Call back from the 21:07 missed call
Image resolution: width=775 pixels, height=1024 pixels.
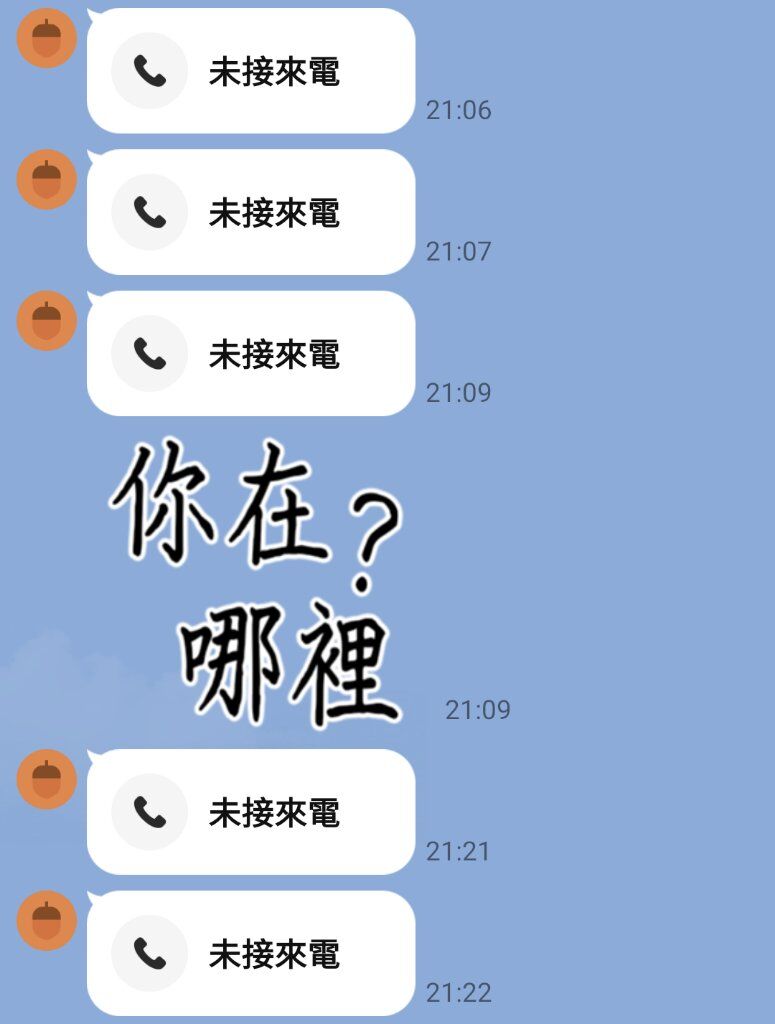[250, 212]
